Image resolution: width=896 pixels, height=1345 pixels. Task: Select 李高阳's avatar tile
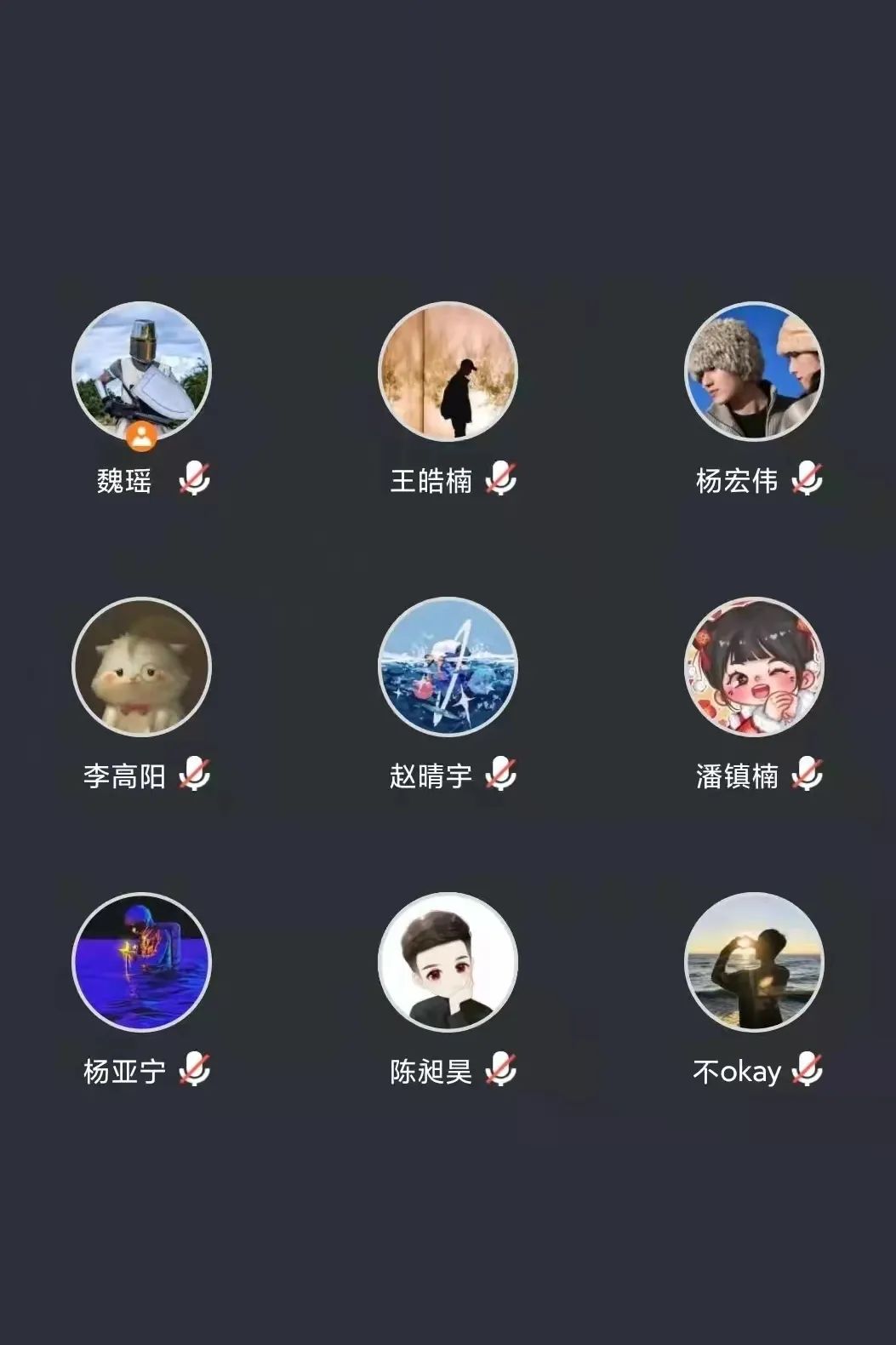point(141,667)
